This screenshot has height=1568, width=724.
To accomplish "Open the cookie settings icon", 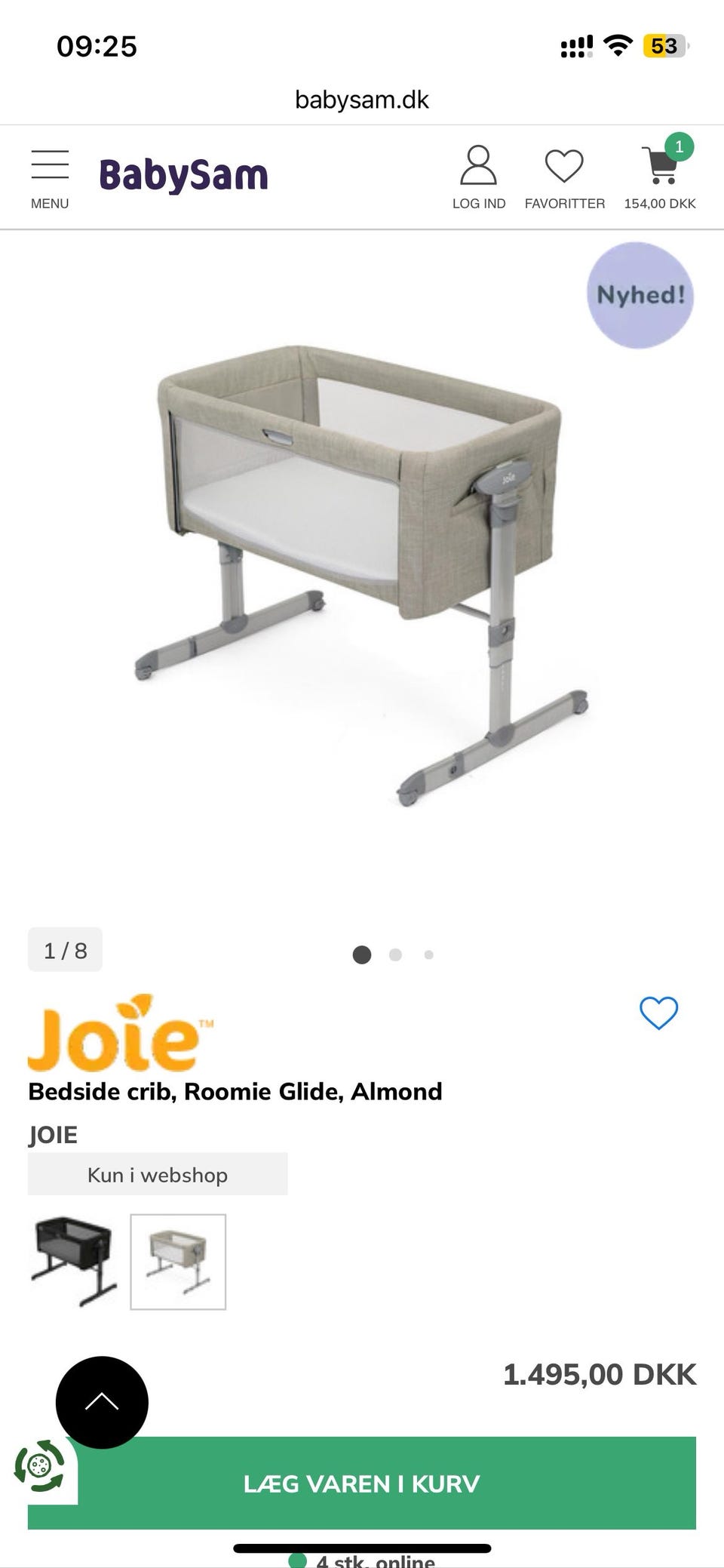I will pyautogui.click(x=39, y=1465).
